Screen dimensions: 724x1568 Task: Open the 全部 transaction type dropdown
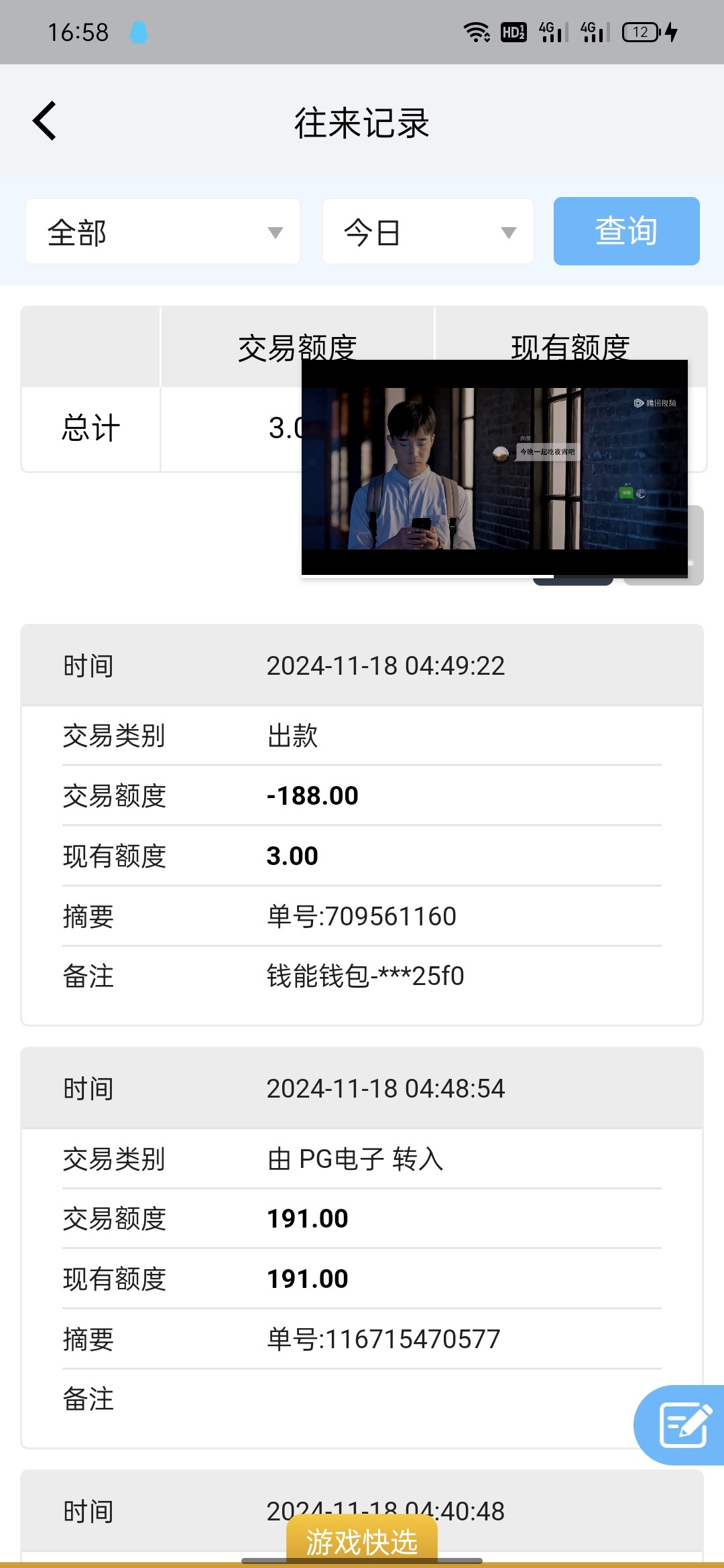[163, 232]
